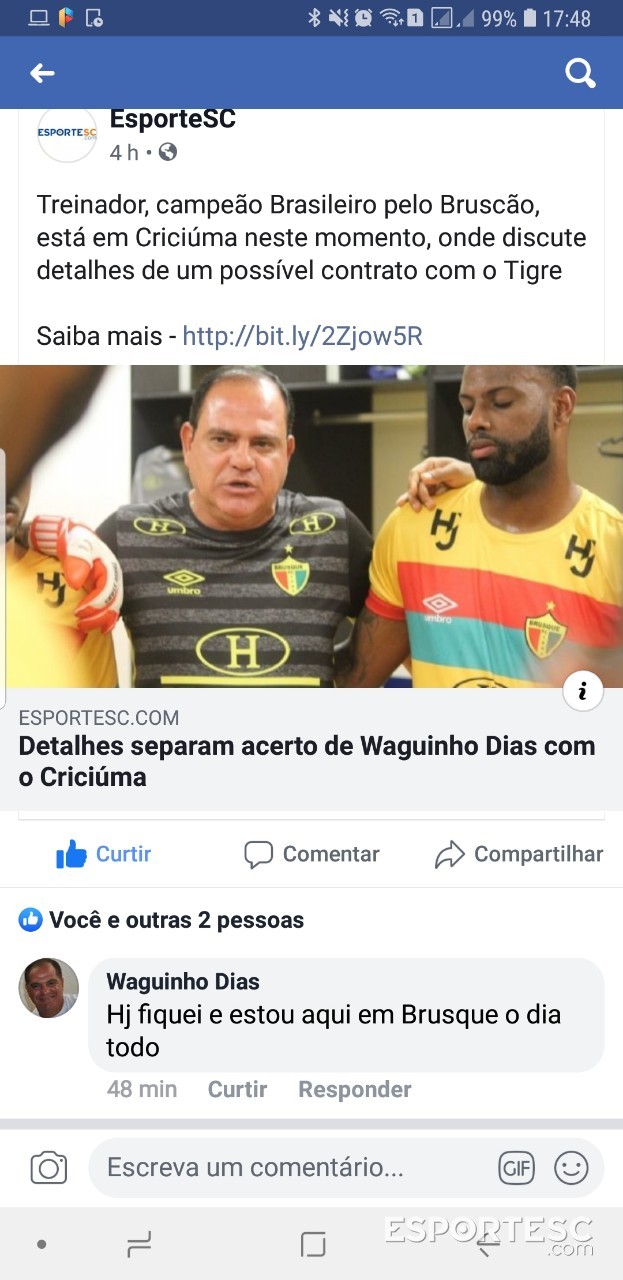Tap the EsporteSC profile picture
The height and width of the screenshot is (1280, 623).
click(67, 134)
